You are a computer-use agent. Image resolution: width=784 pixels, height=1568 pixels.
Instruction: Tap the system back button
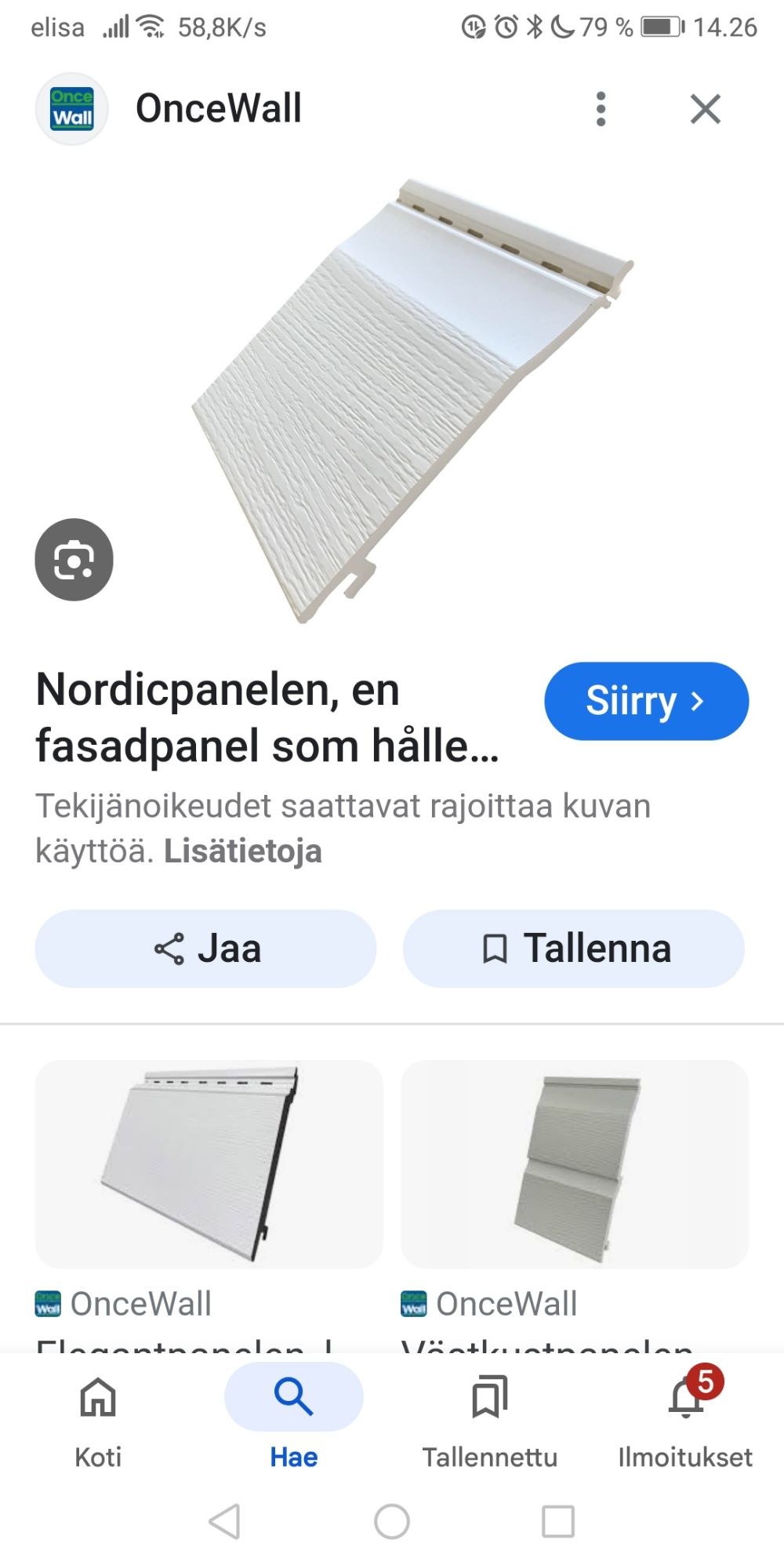click(x=225, y=1522)
